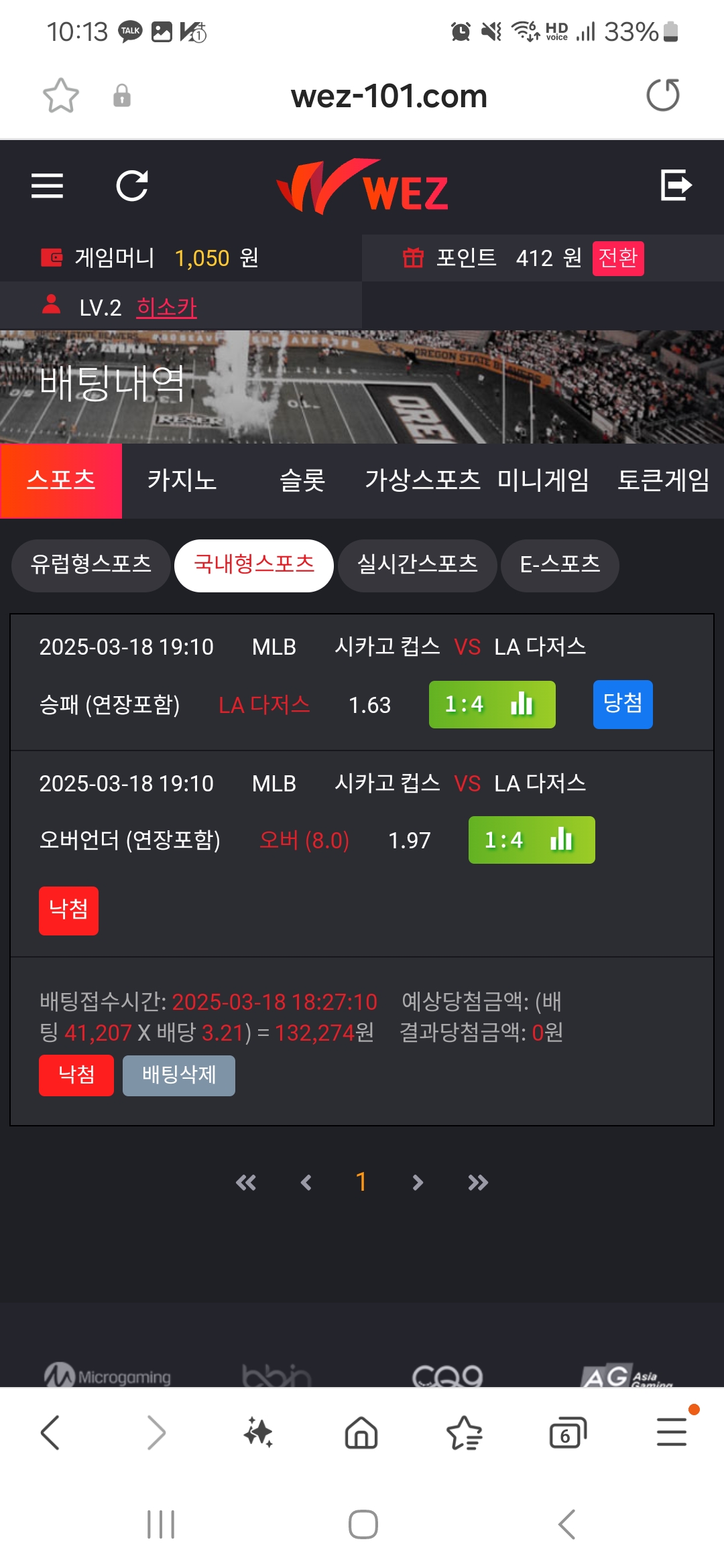The width and height of the screenshot is (724, 1568).
Task: Bookmark this site with the star icon
Action: coord(61,95)
